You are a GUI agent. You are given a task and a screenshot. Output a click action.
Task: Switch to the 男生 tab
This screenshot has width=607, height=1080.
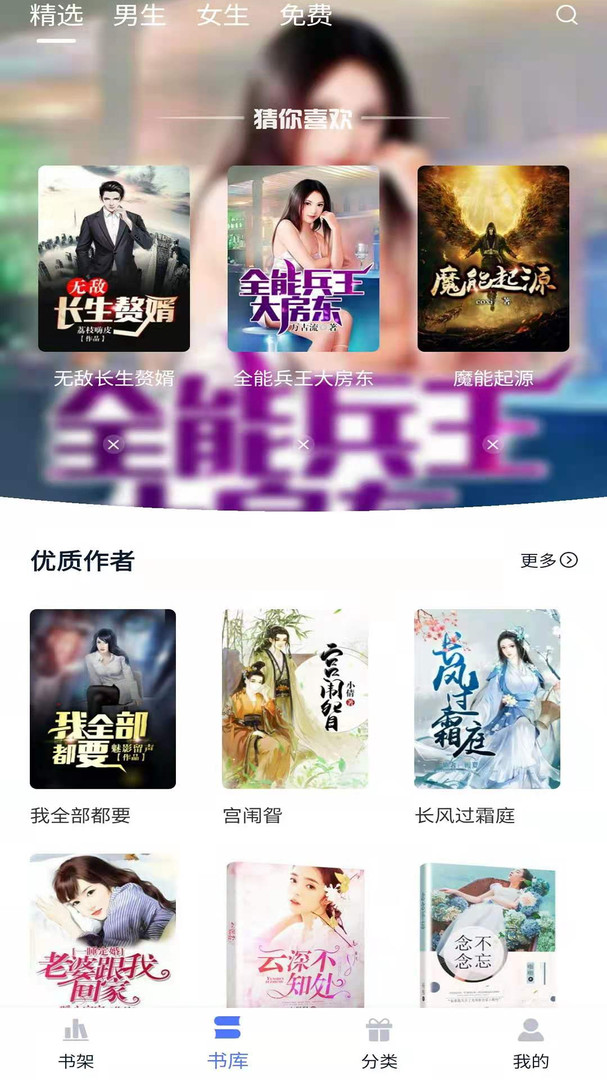139,16
